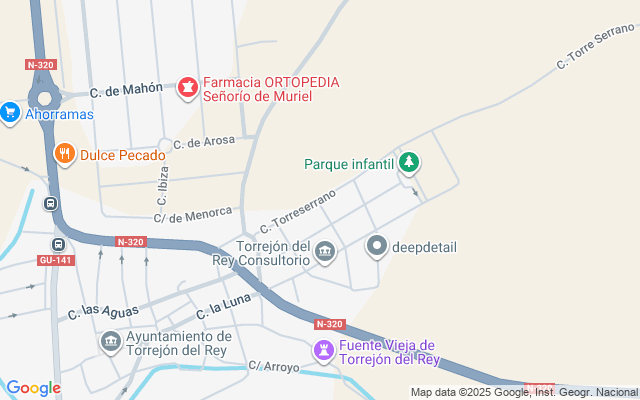Select the Ahorramas shopping marker
Viewport: 640px width, 400px height.
pos(11,113)
